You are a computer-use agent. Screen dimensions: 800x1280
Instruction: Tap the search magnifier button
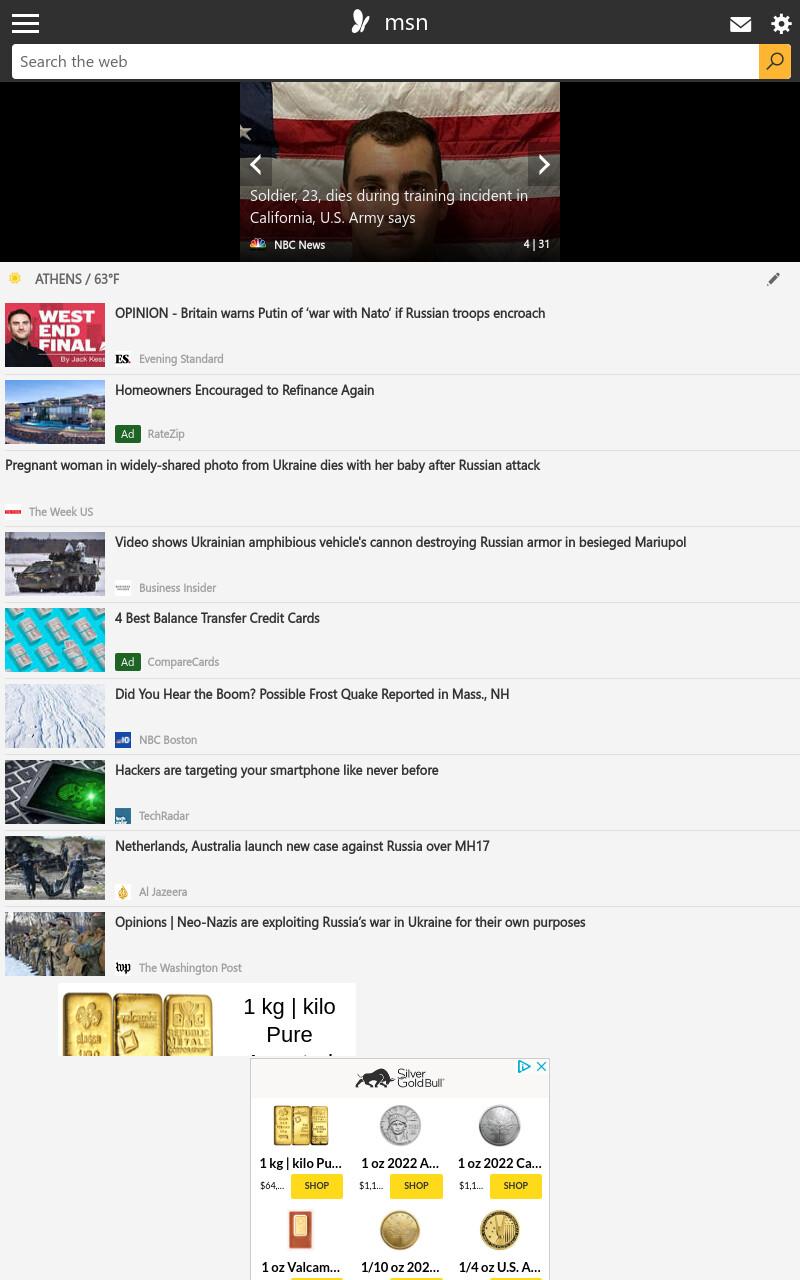coord(775,61)
